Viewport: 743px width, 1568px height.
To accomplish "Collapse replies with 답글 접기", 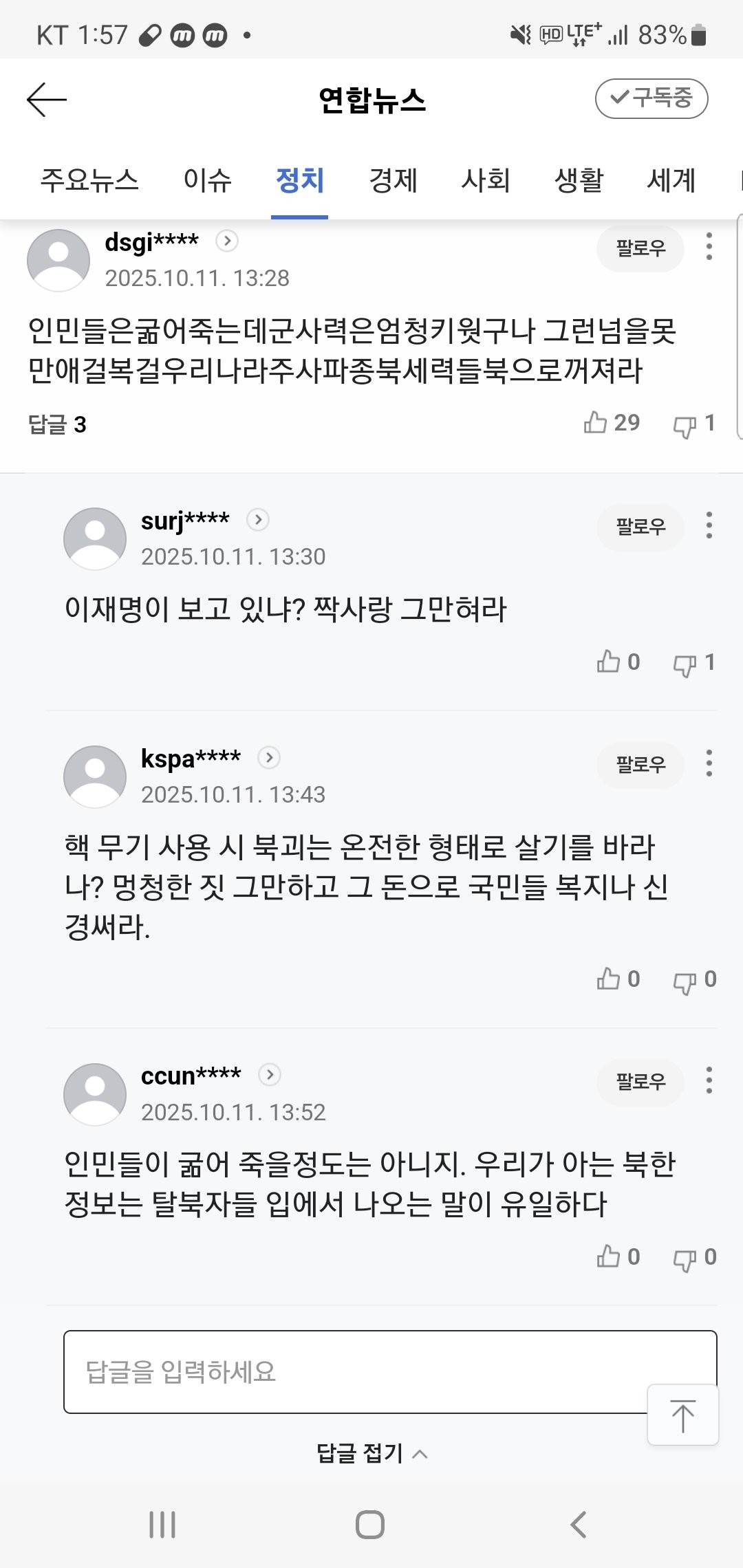I will 371,1453.
